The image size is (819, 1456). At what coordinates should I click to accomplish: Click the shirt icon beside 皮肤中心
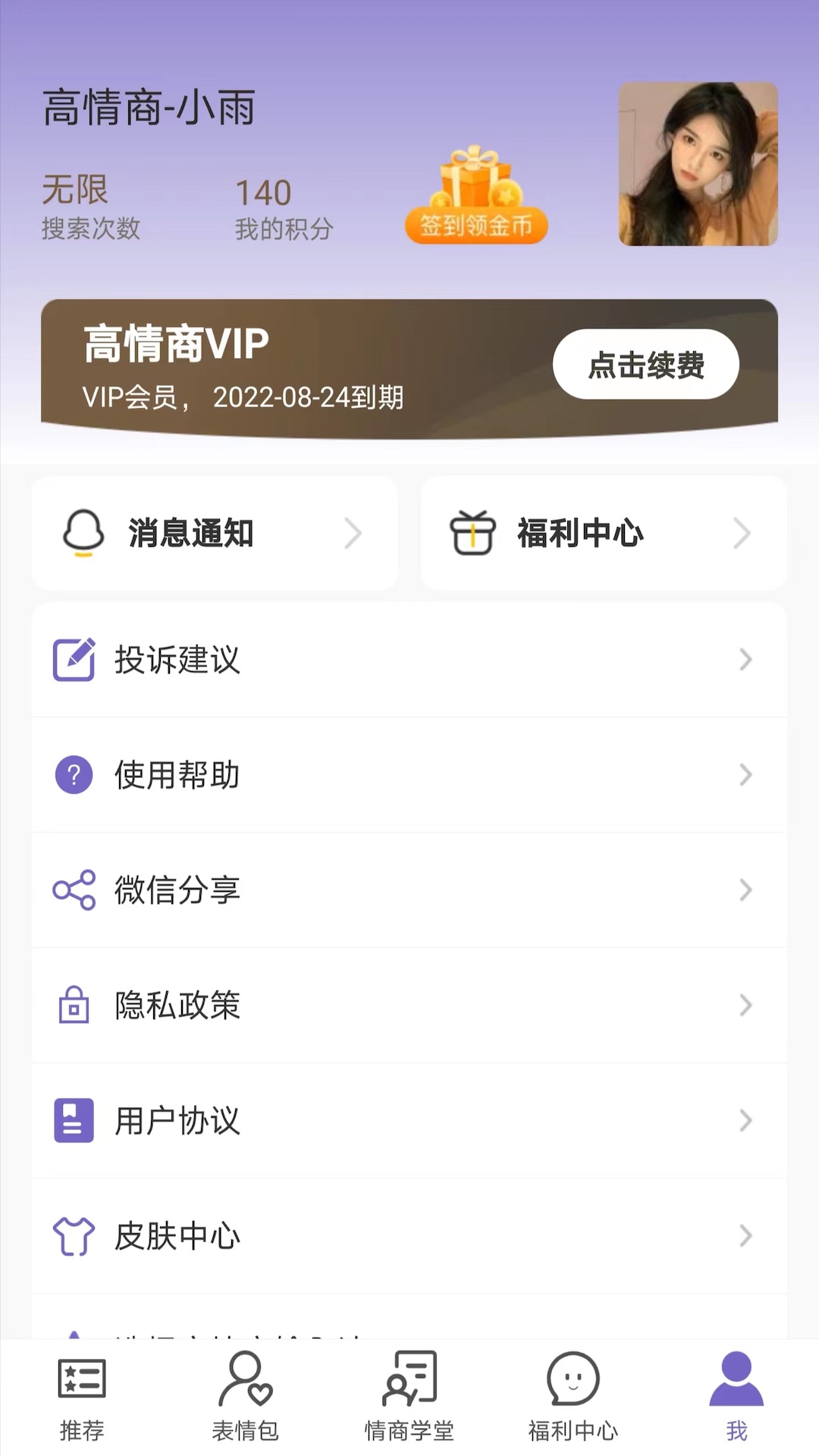[74, 1236]
